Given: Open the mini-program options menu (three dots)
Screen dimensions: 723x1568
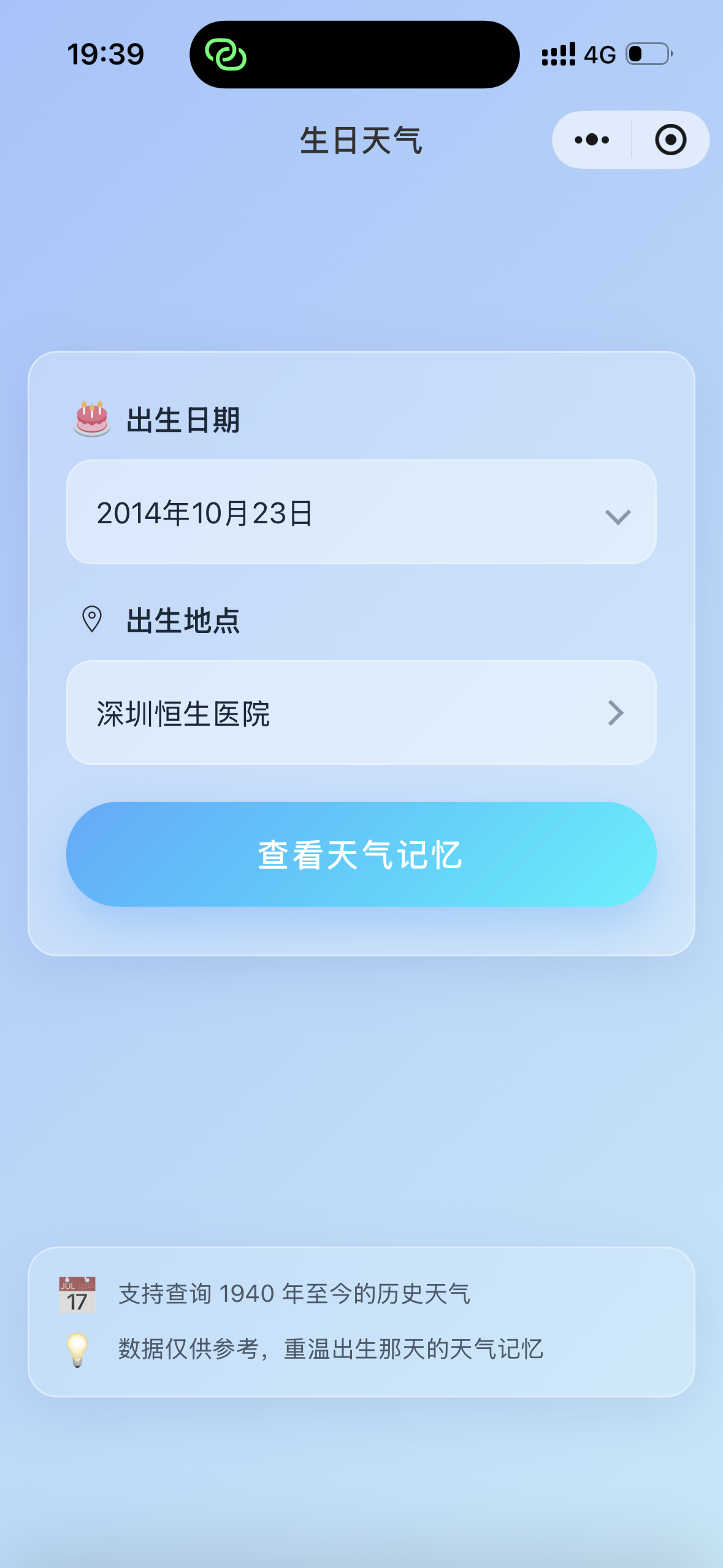Looking at the screenshot, I should [x=590, y=139].
